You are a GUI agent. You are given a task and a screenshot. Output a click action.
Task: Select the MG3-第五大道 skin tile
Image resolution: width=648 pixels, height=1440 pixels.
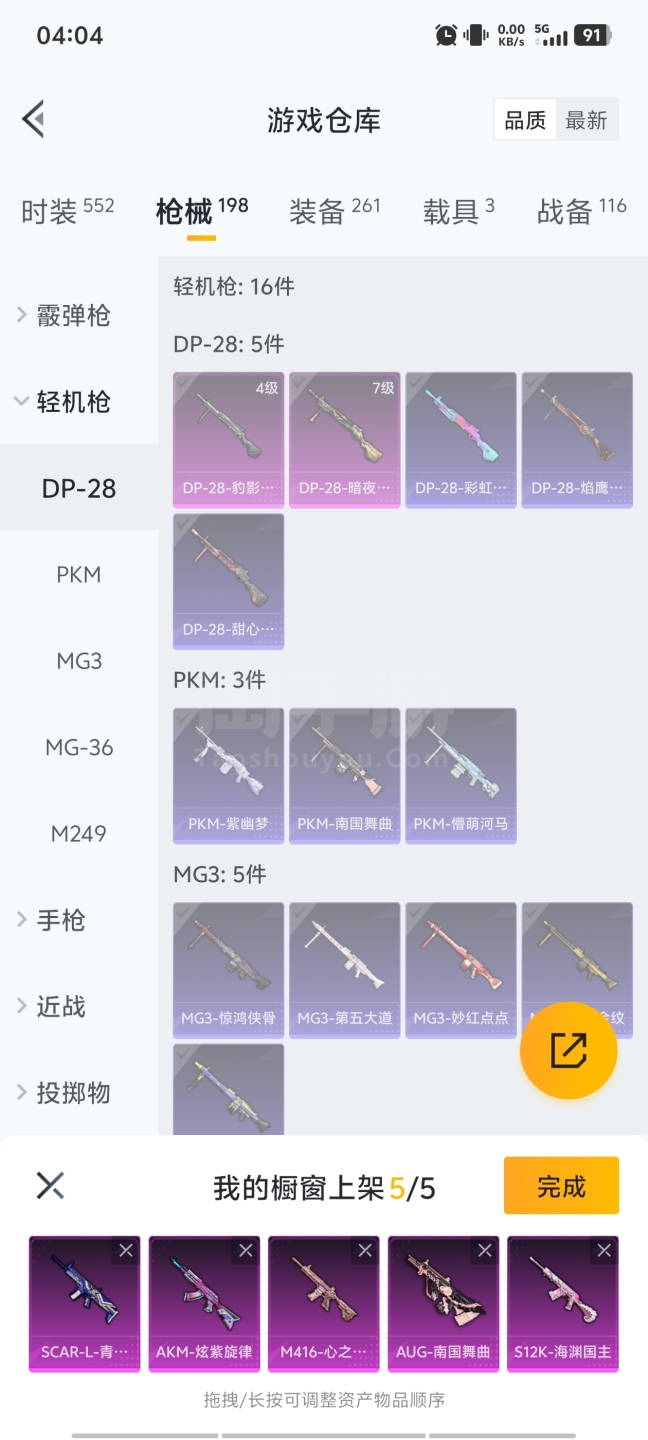344,970
